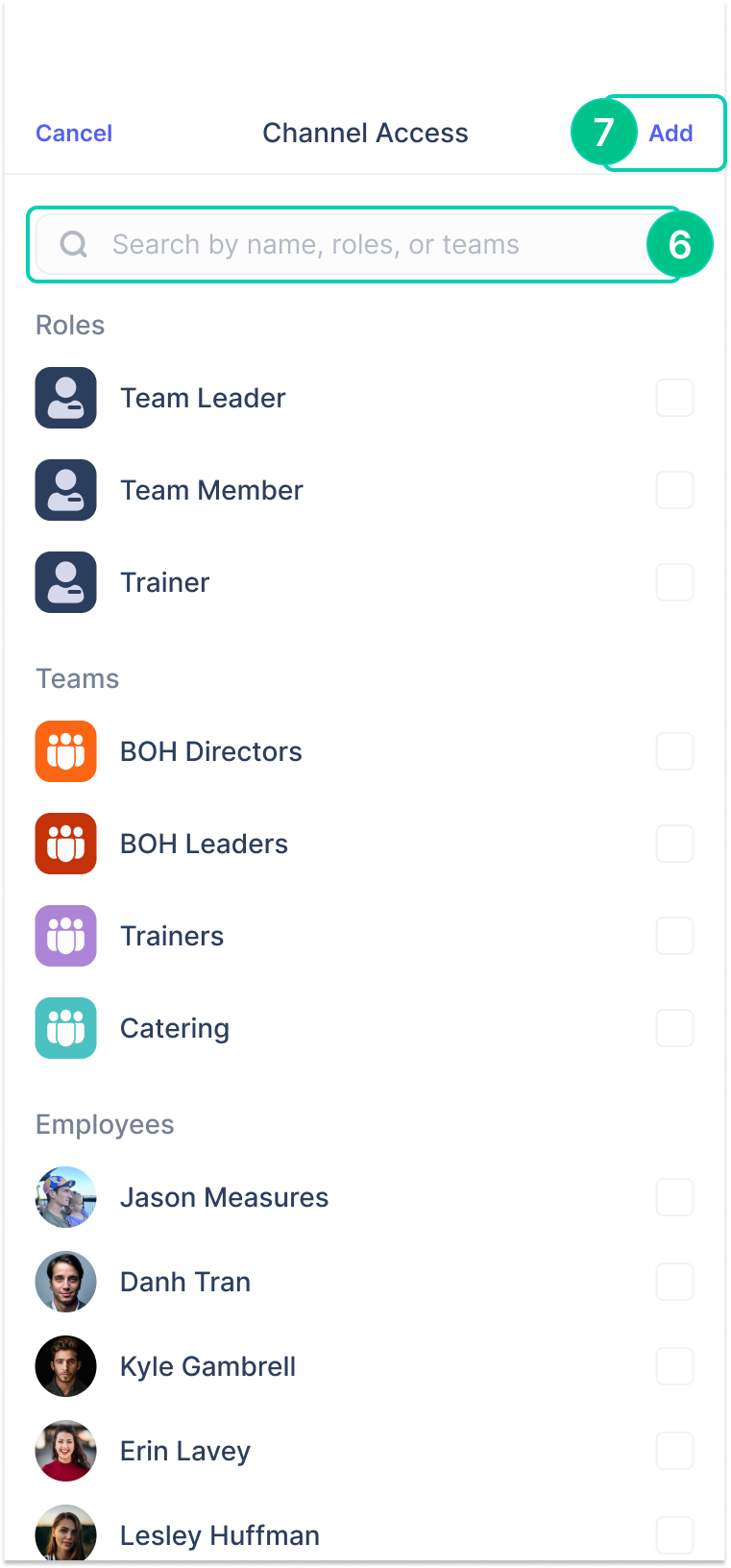
Task: Click Danh Tran's profile photo
Action: (65, 1282)
